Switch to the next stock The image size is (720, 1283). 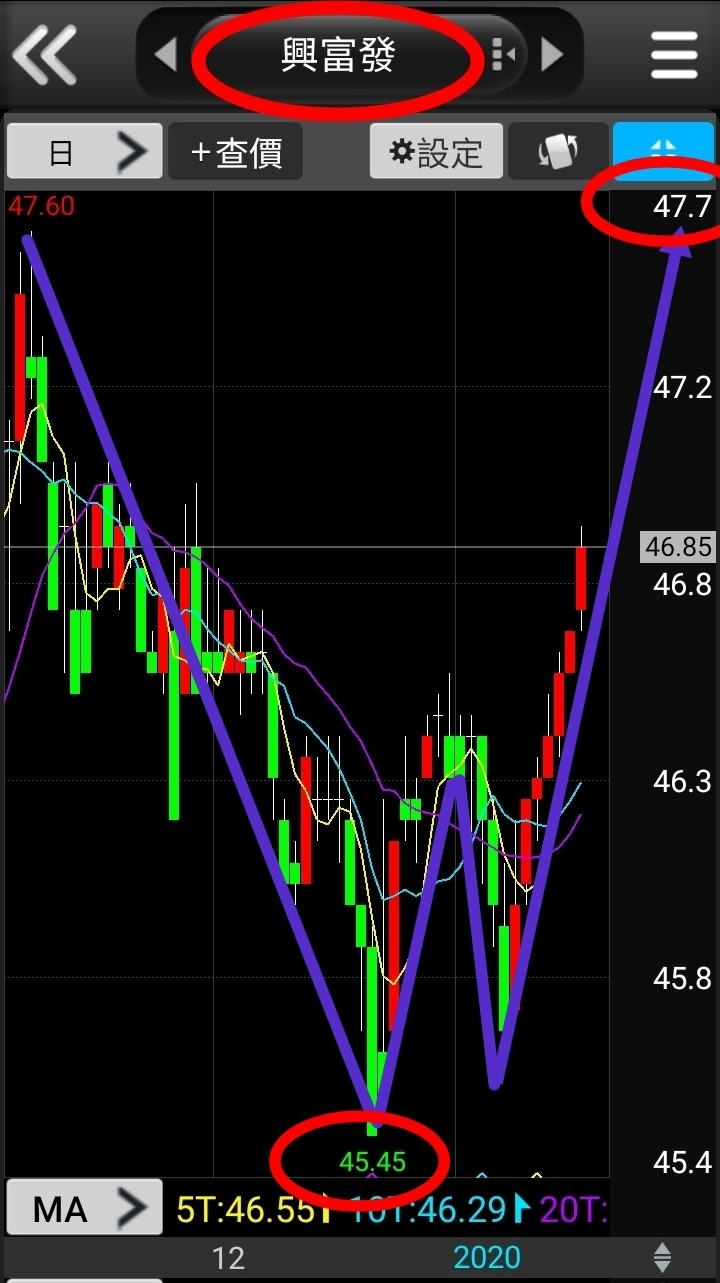point(551,55)
